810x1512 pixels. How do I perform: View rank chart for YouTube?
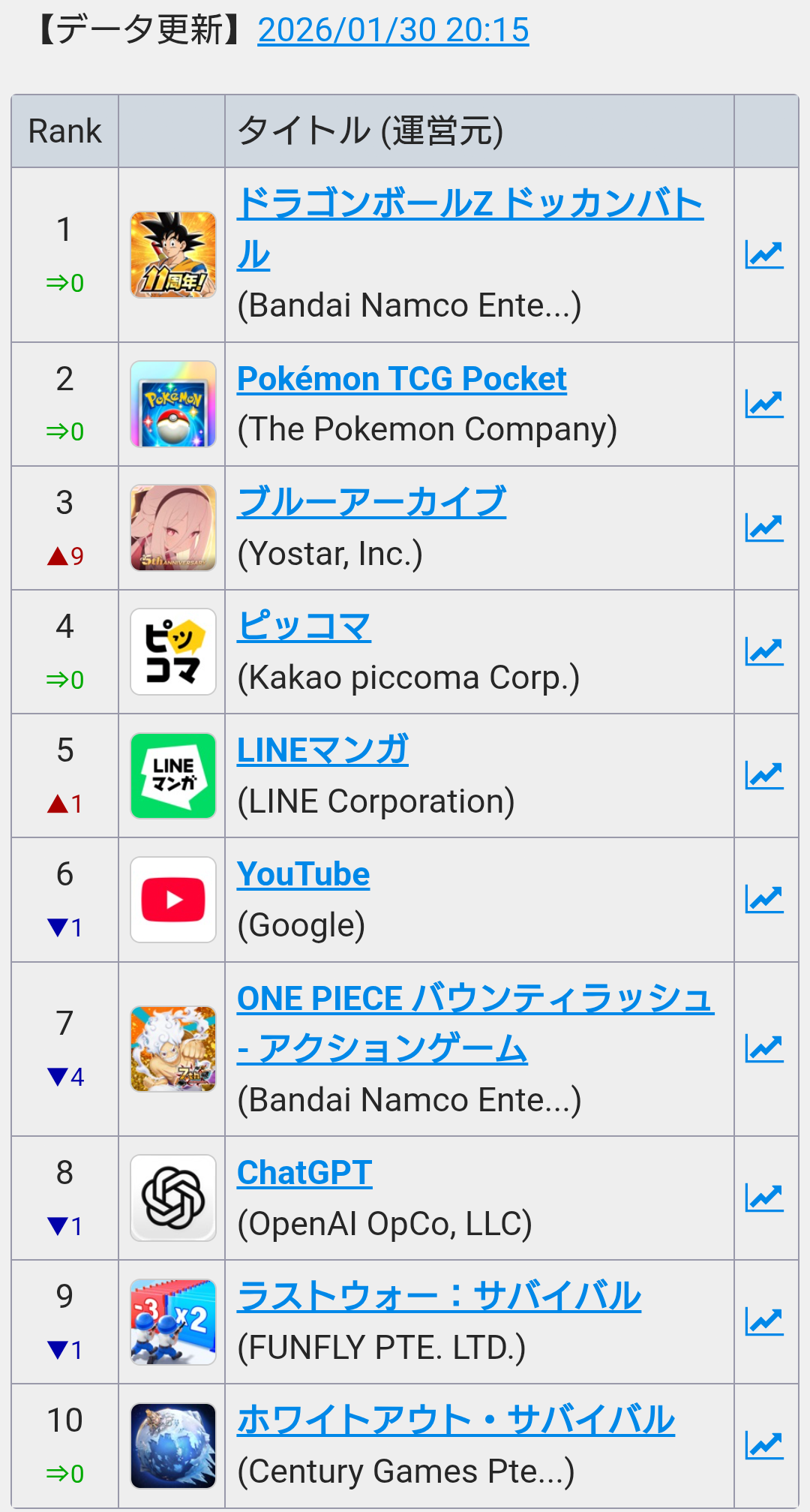click(x=764, y=899)
